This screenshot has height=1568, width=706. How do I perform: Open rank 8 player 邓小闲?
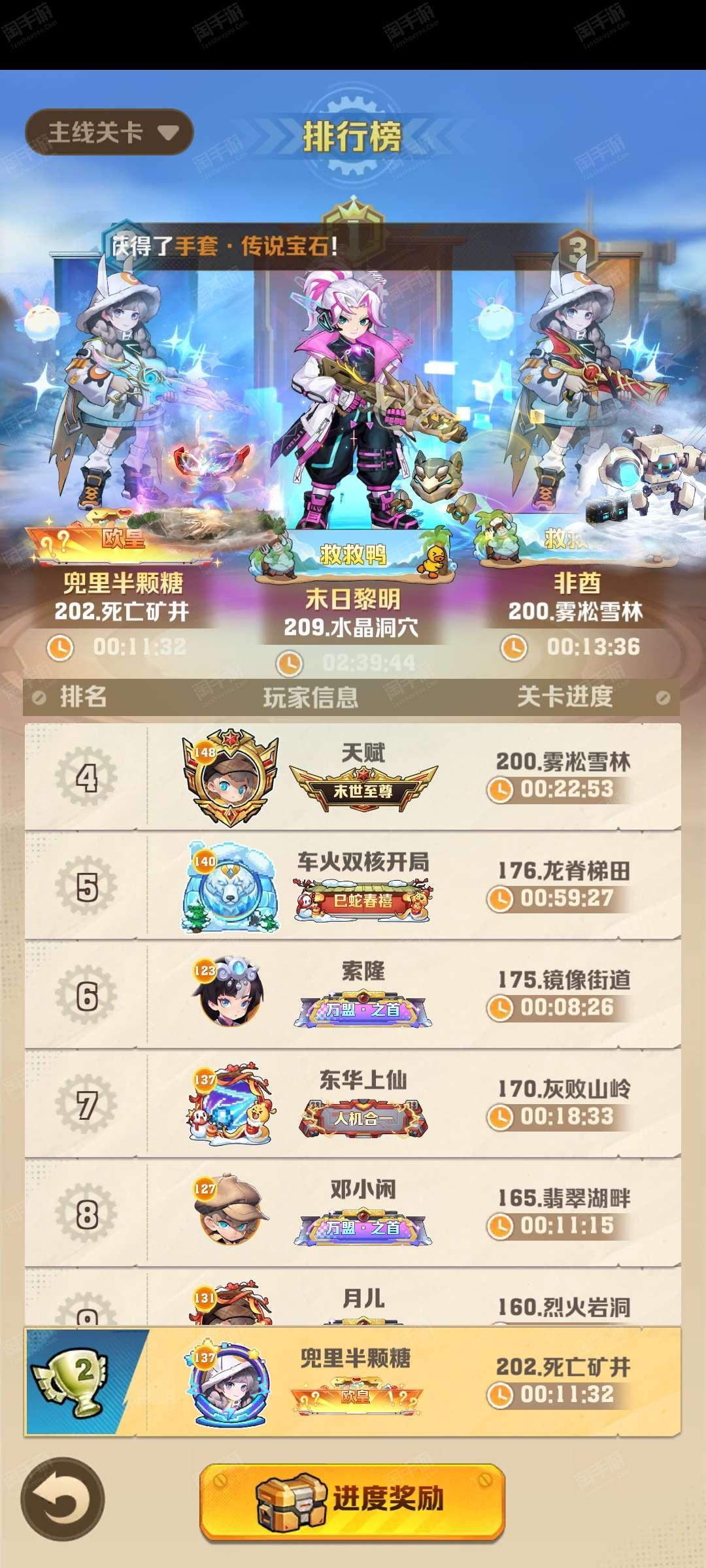click(352, 1213)
